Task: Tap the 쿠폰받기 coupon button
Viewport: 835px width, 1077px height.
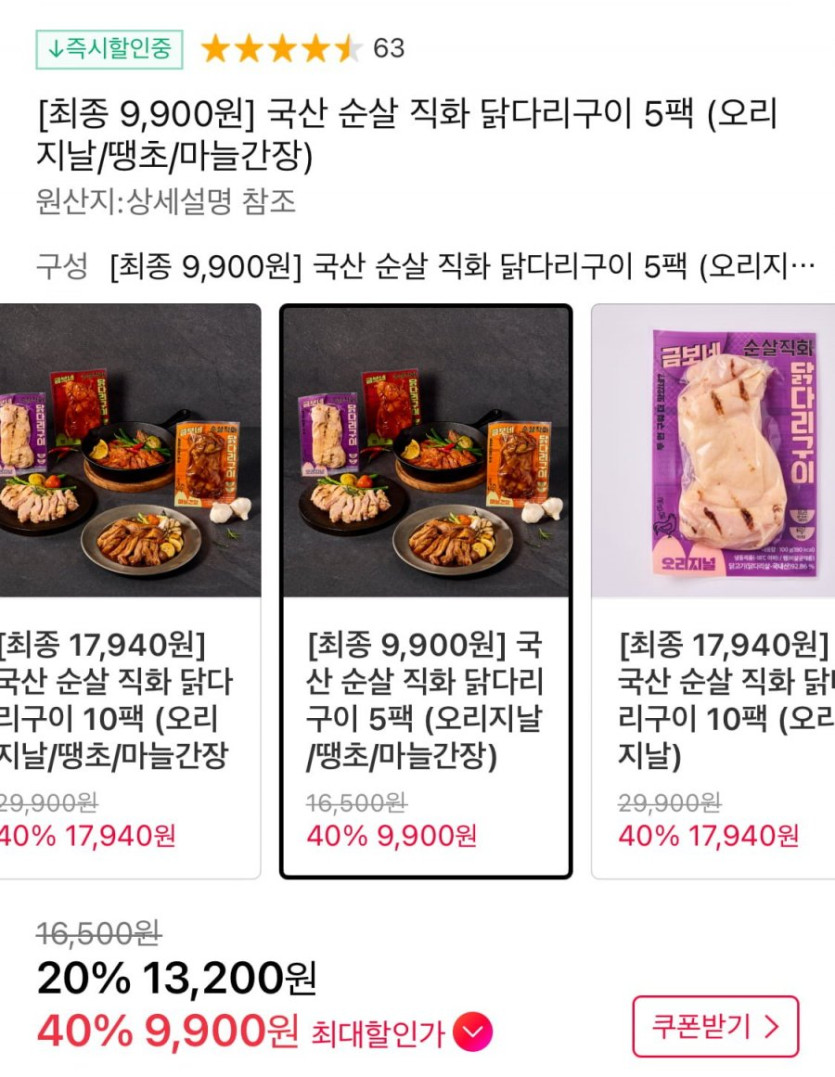Action: pos(715,1026)
